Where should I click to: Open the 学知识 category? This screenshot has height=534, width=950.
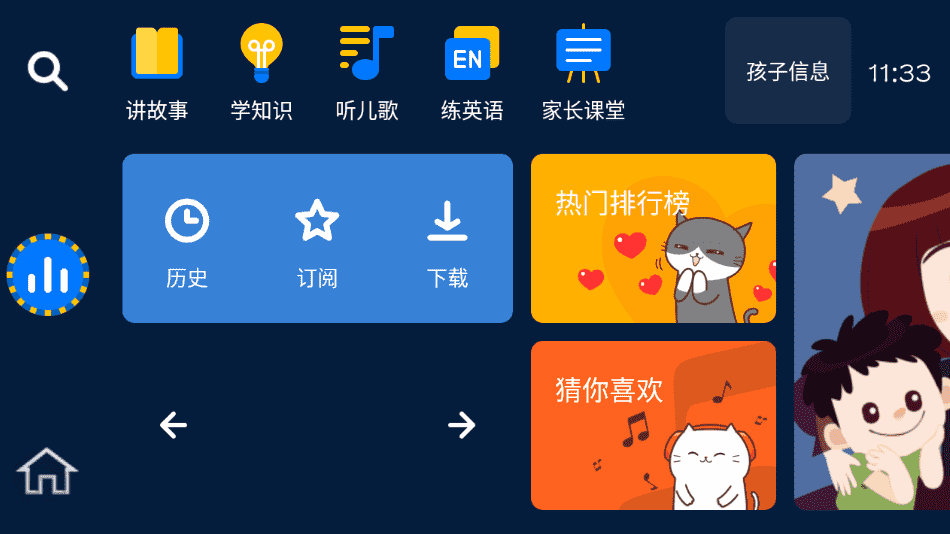[x=261, y=72]
